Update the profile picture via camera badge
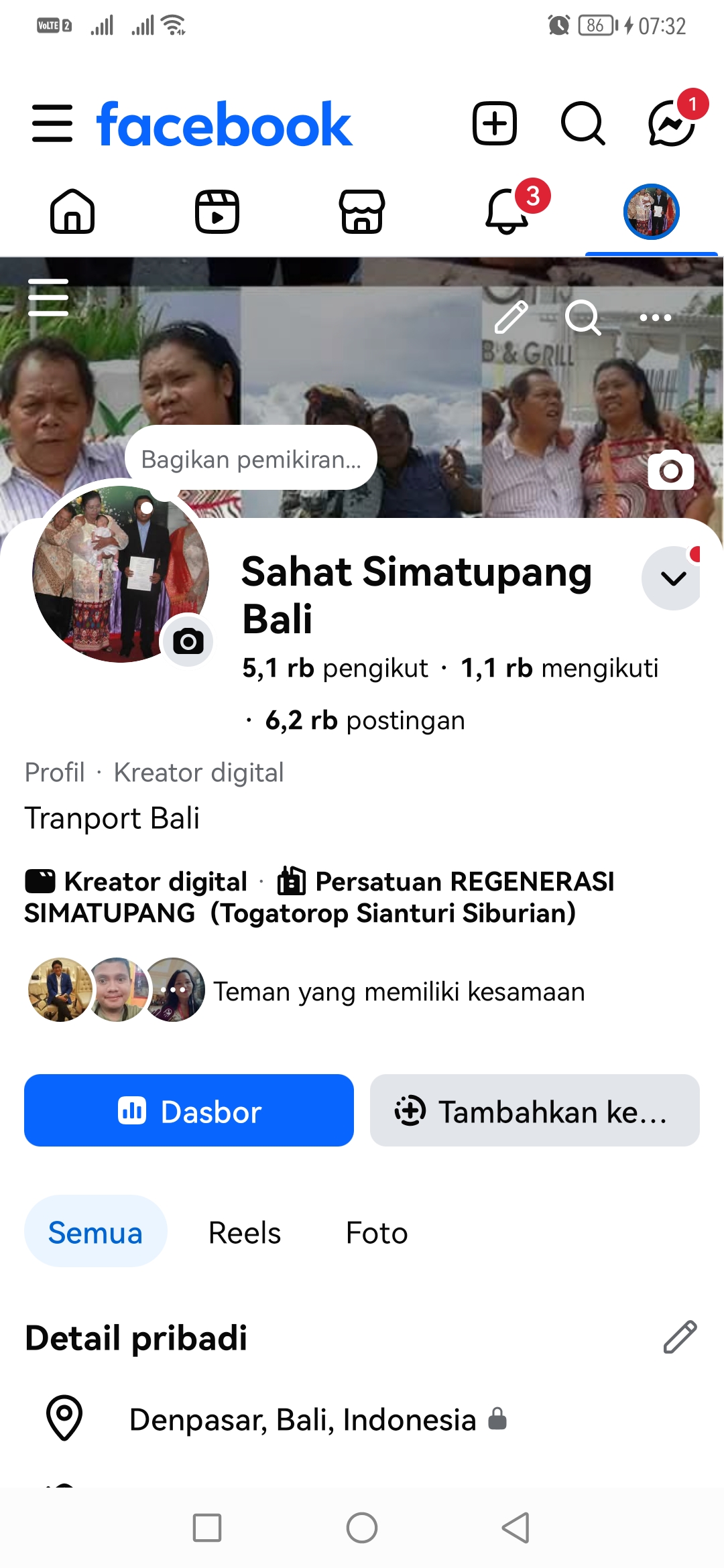Viewport: 724px width, 1568px height. coord(188,641)
